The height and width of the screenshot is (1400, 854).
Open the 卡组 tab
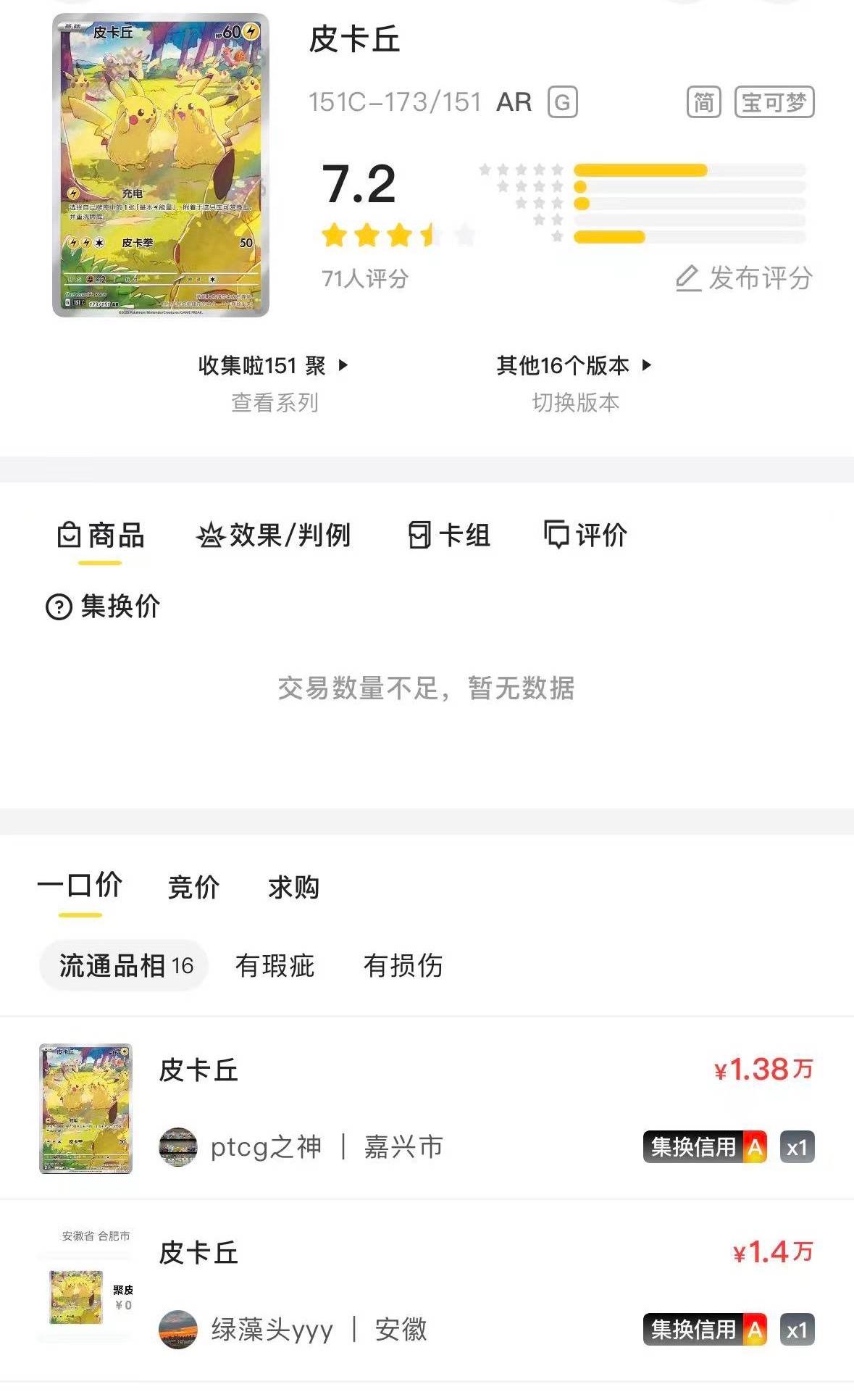(449, 536)
